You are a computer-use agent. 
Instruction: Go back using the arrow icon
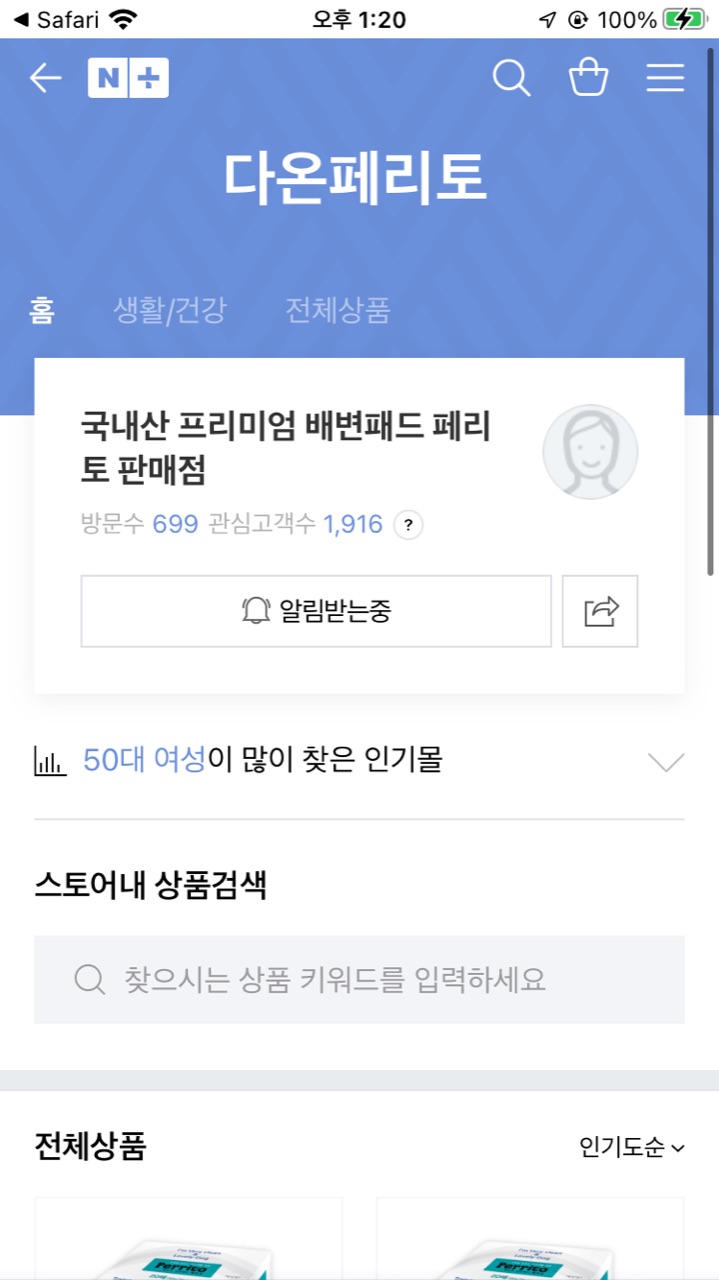click(46, 78)
